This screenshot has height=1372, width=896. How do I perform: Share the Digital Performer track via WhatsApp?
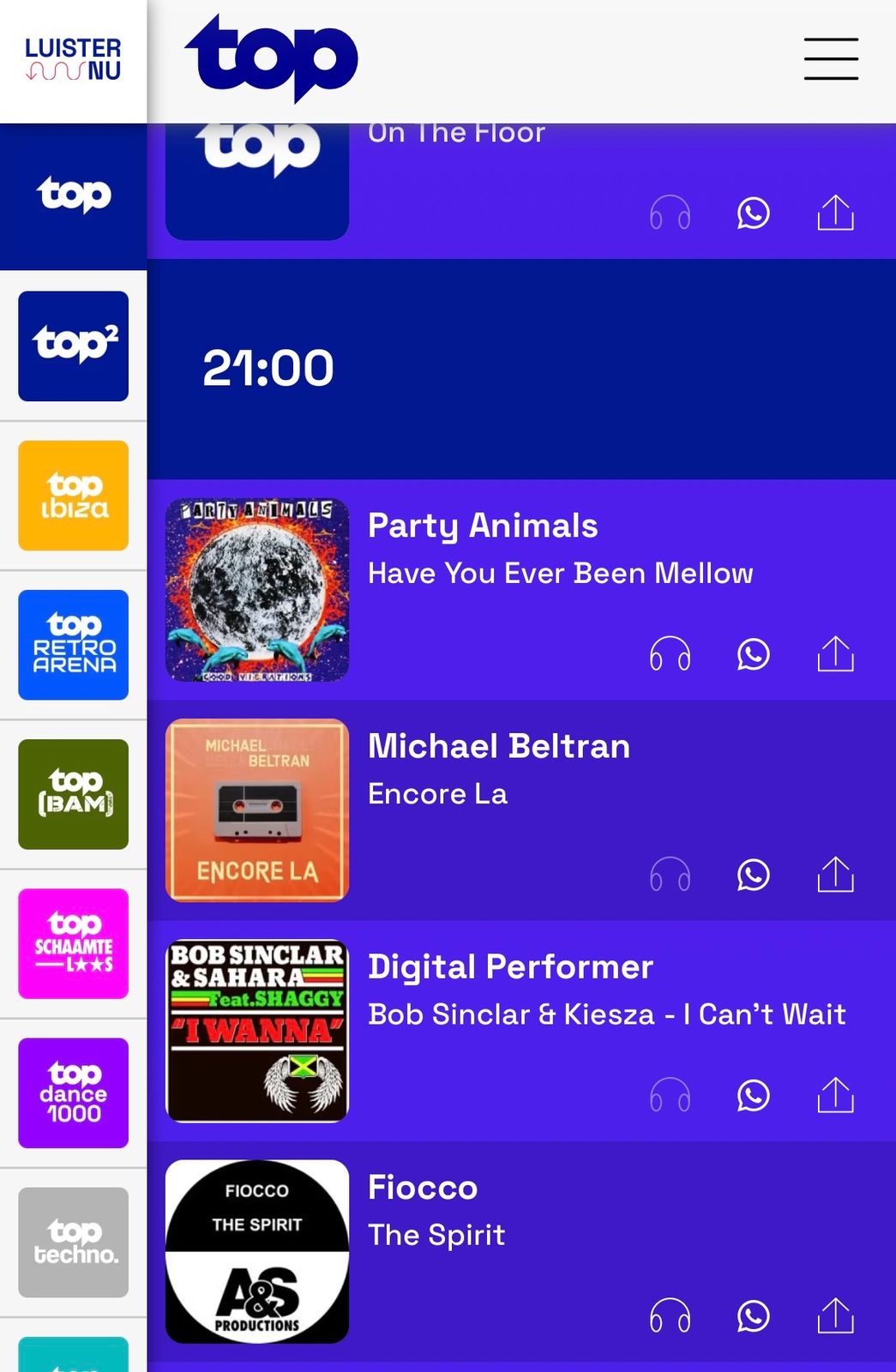pos(753,1096)
